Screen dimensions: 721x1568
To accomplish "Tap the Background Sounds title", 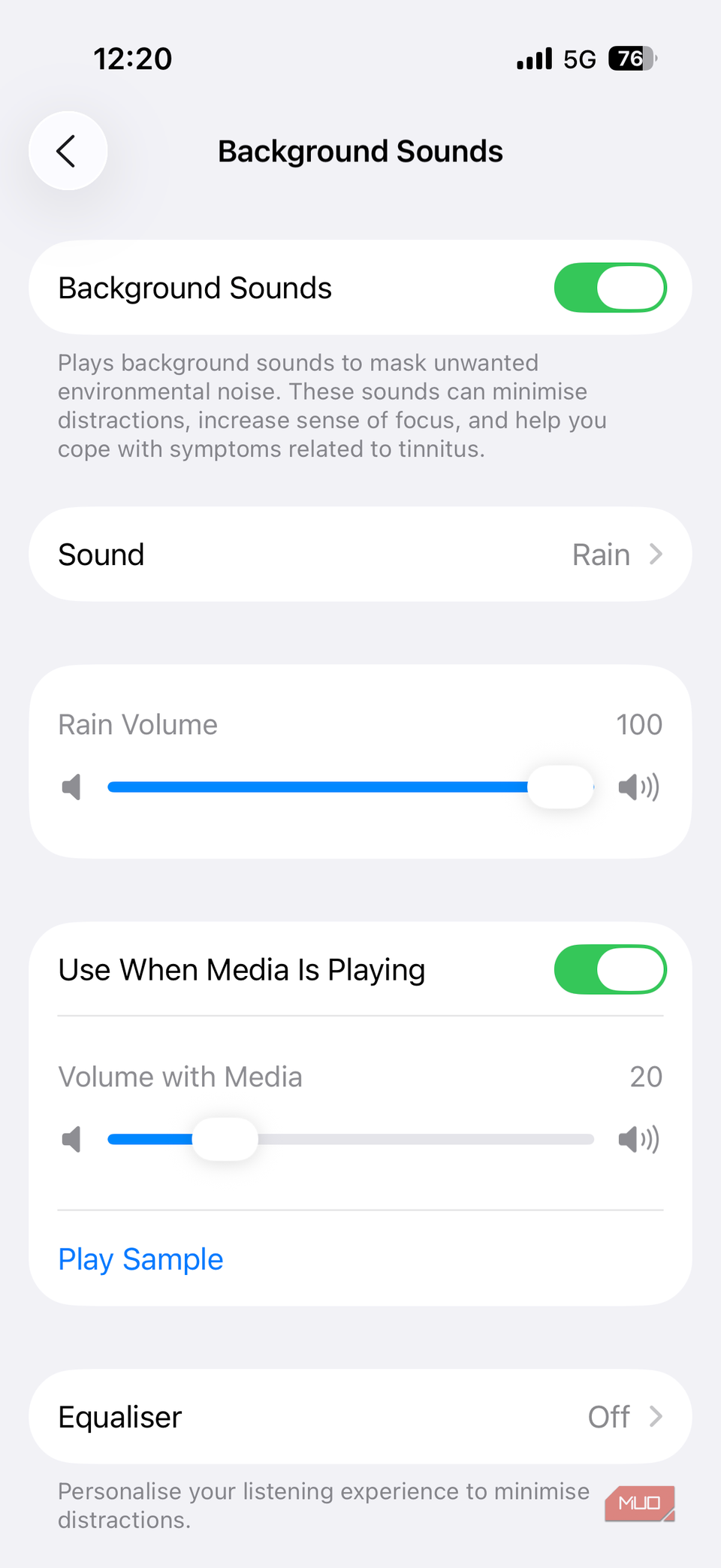I will coord(360,151).
